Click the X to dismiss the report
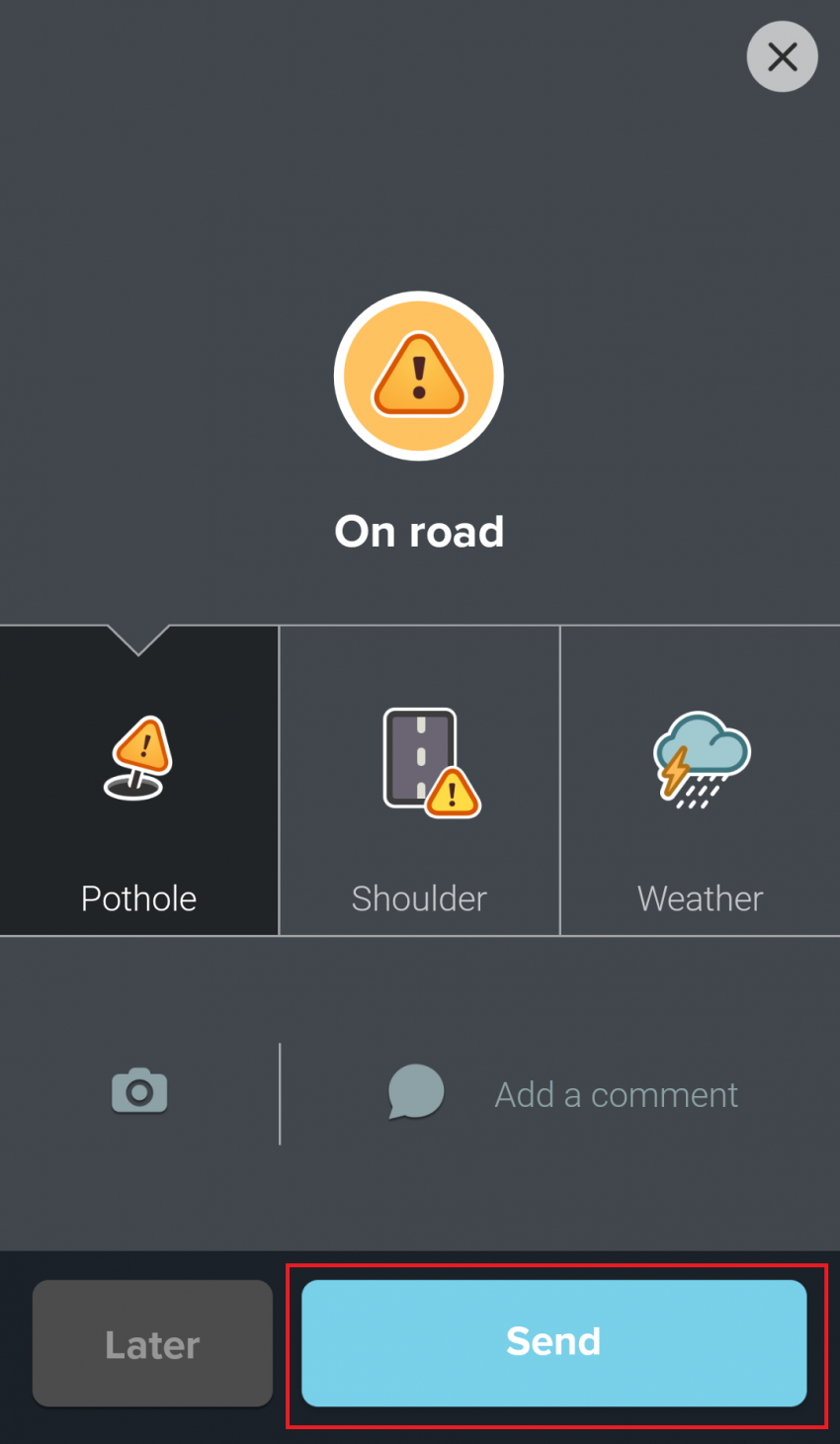 pyautogui.click(x=782, y=56)
